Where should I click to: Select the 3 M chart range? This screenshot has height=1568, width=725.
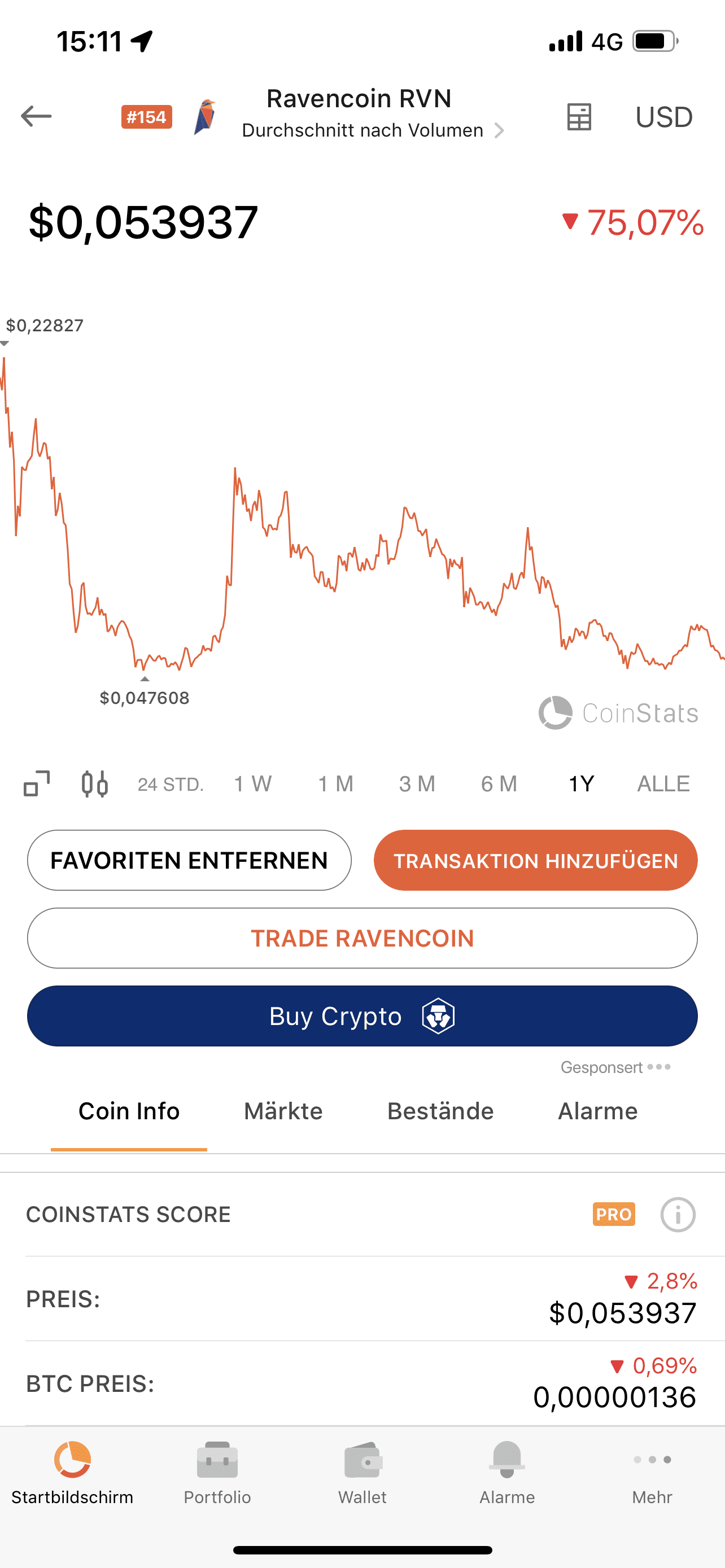click(417, 783)
